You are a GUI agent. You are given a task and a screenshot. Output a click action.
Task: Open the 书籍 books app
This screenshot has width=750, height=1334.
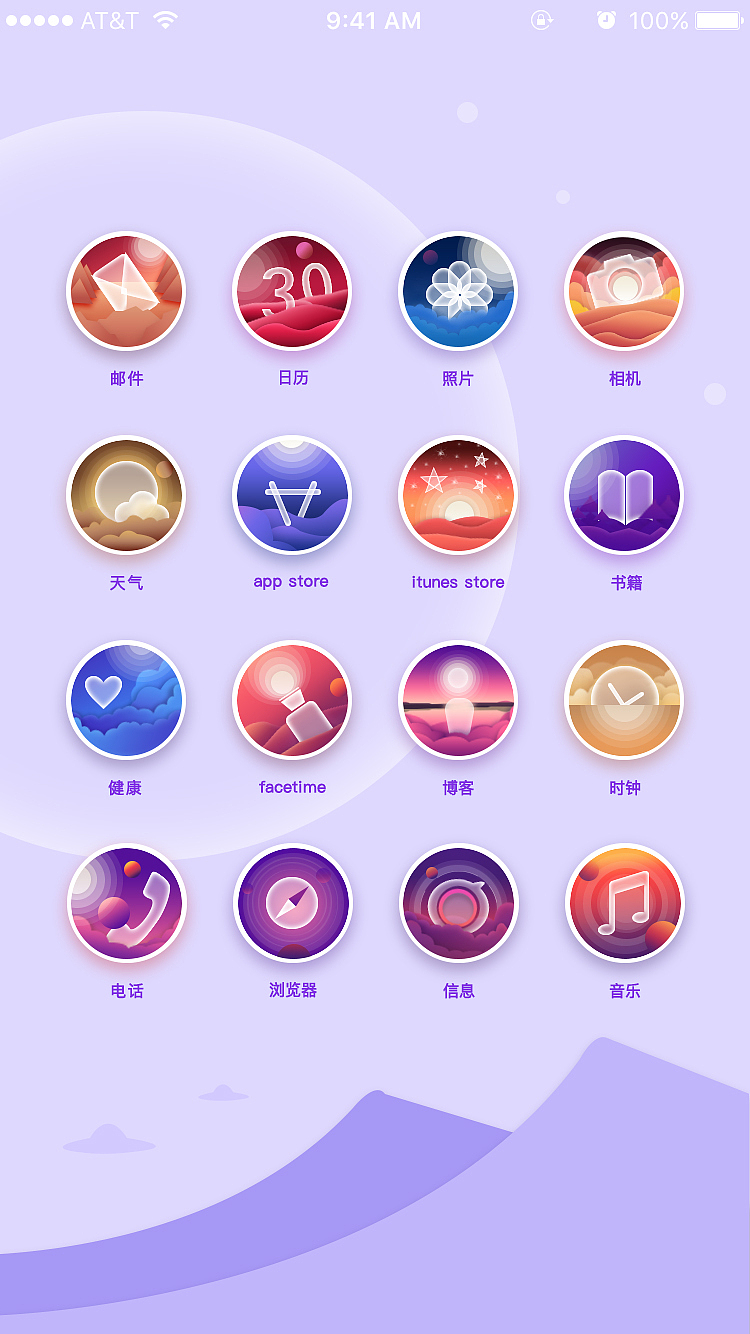tap(624, 495)
